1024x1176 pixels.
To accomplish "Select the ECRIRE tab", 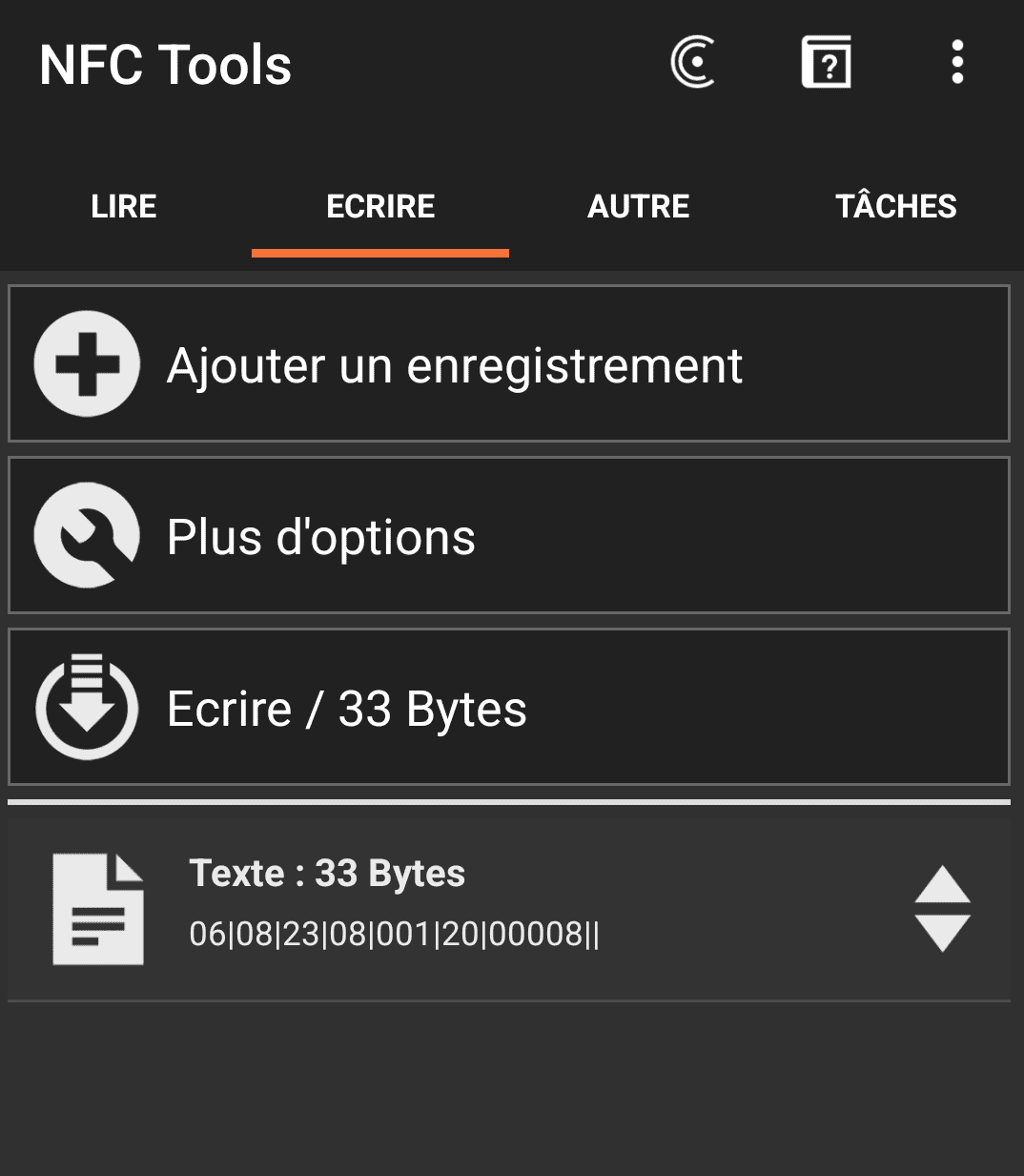I will pyautogui.click(x=379, y=206).
